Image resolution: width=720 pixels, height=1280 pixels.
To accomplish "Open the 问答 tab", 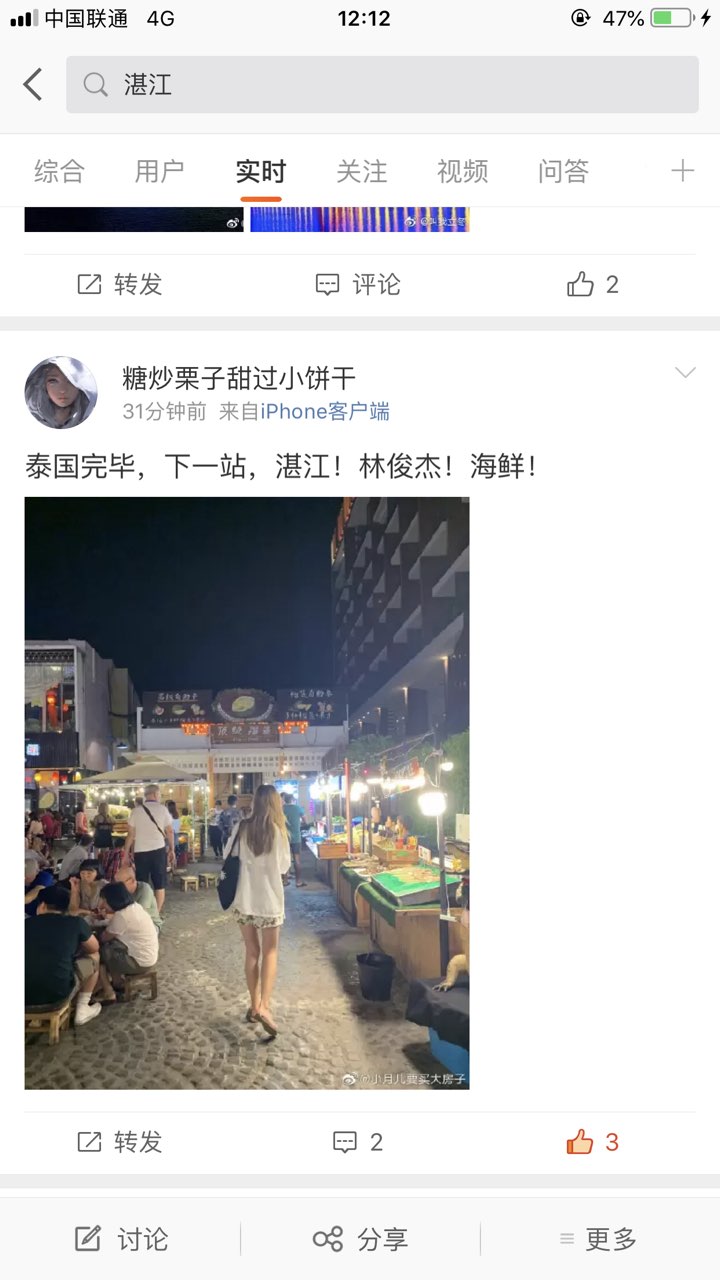I will click(563, 171).
